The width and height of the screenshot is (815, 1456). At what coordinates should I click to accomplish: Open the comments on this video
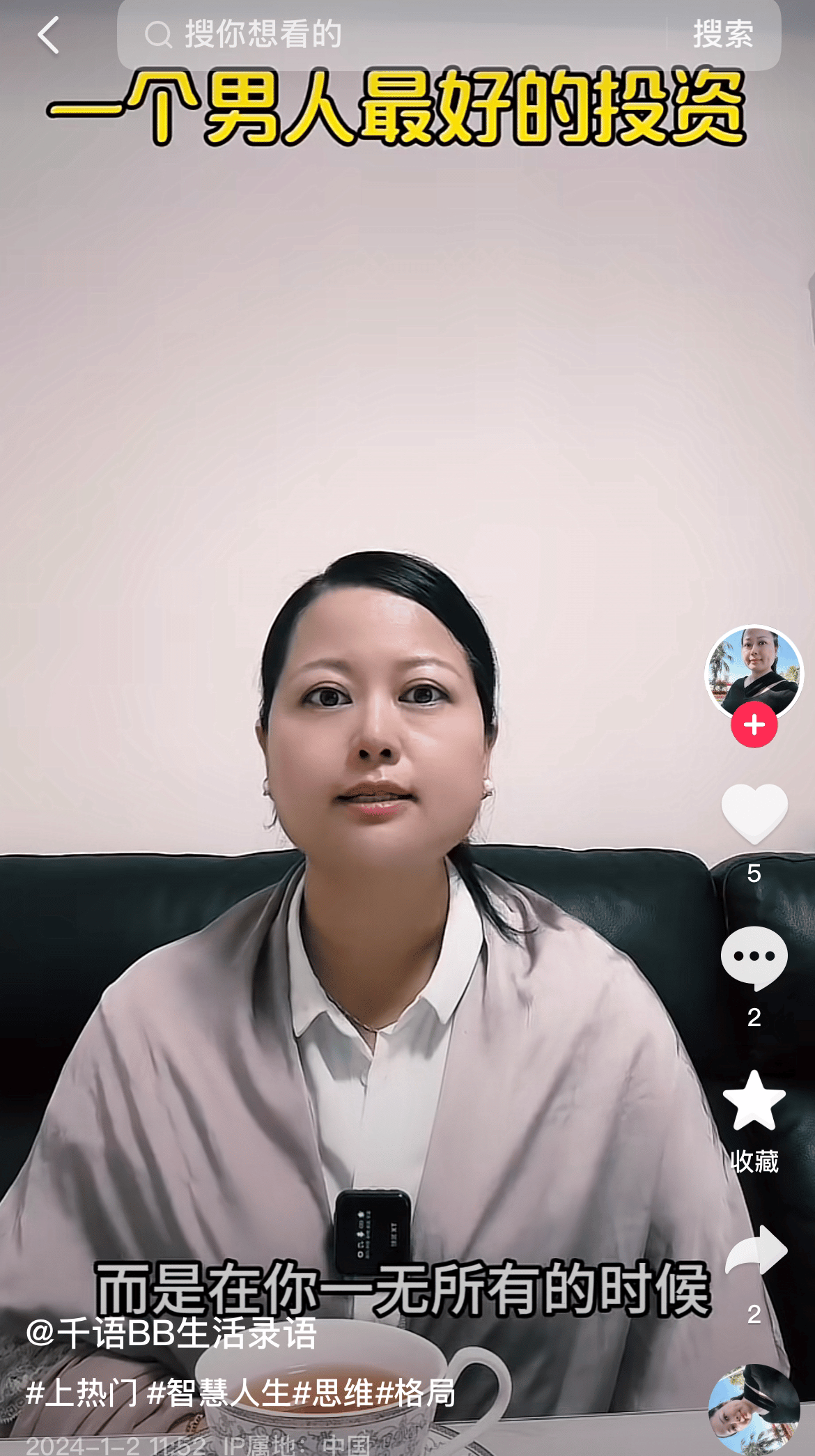point(754,958)
